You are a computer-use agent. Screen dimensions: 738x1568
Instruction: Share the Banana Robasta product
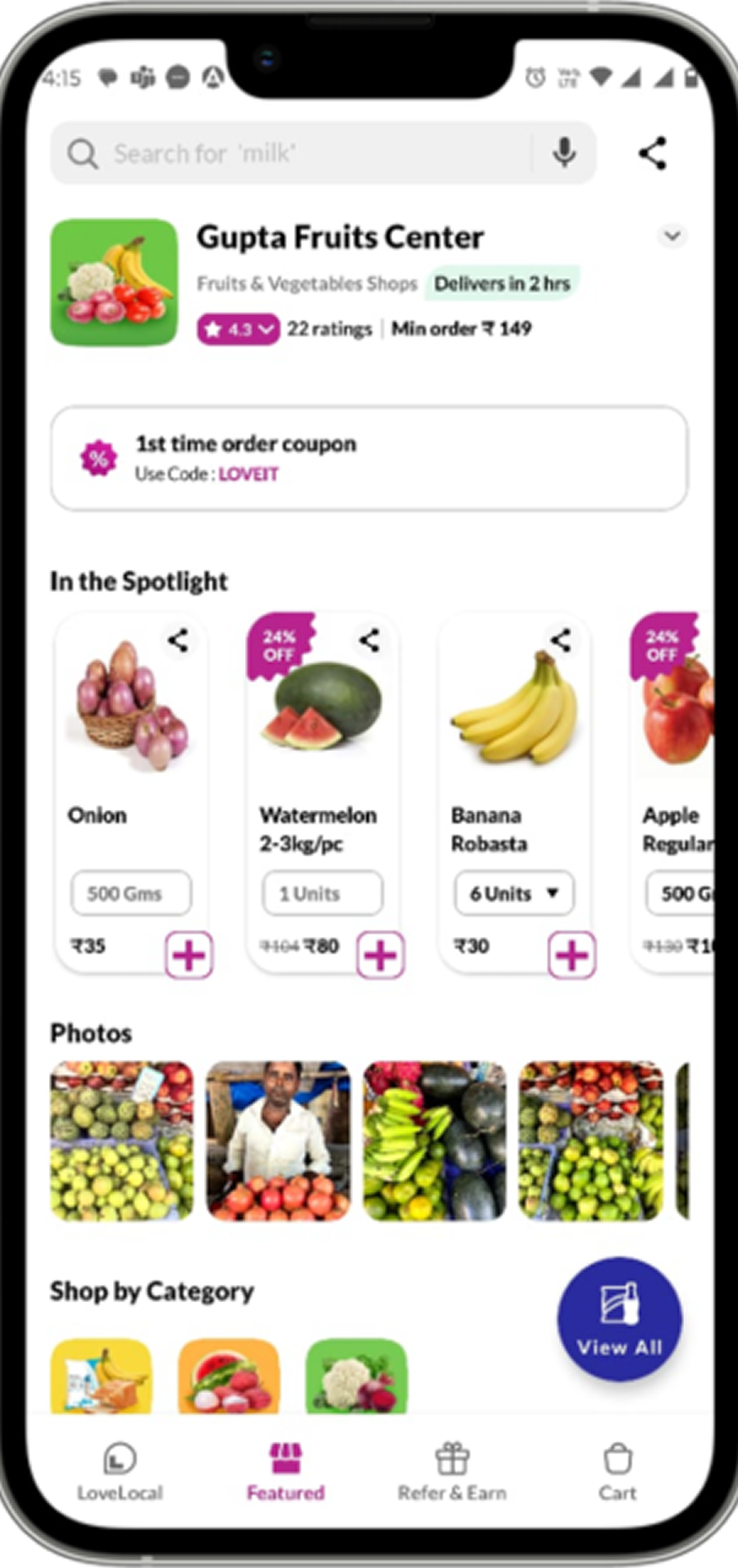click(x=561, y=640)
